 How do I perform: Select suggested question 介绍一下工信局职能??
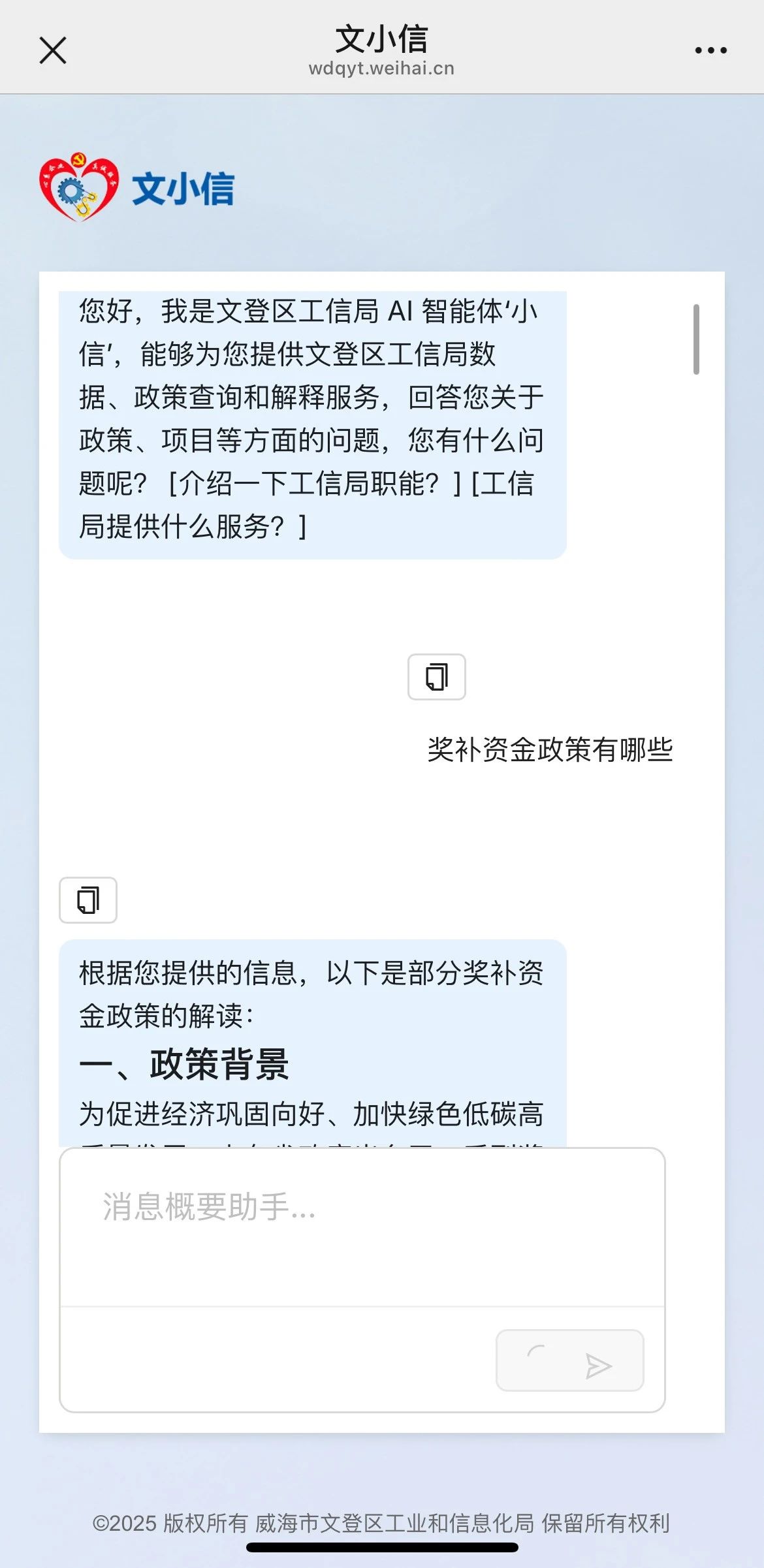(315, 484)
